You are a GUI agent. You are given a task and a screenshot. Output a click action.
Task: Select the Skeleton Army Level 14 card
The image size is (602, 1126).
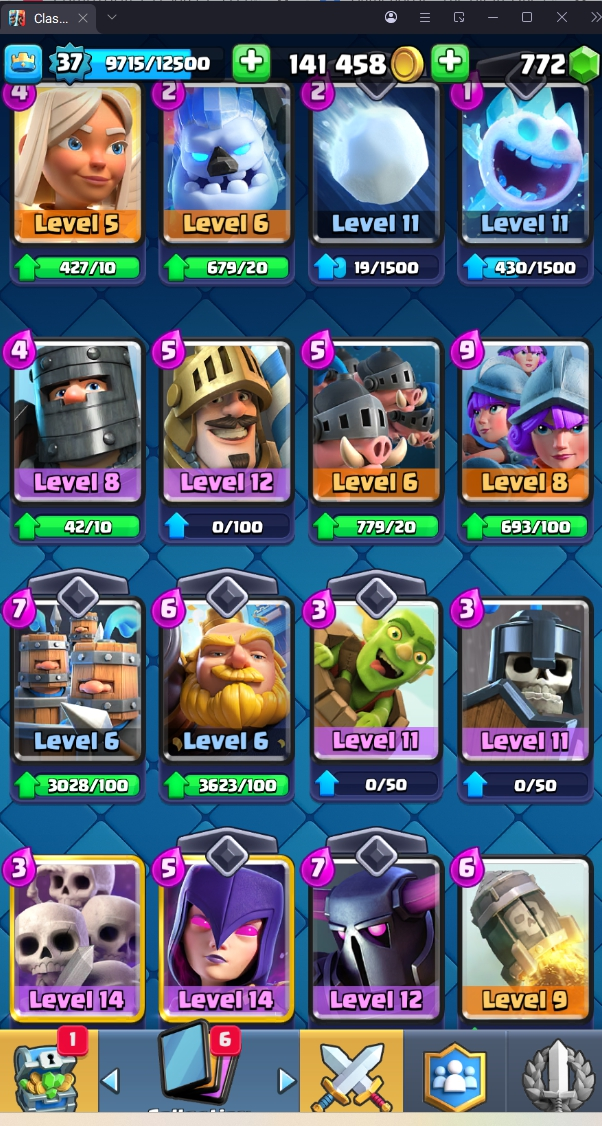click(77, 935)
